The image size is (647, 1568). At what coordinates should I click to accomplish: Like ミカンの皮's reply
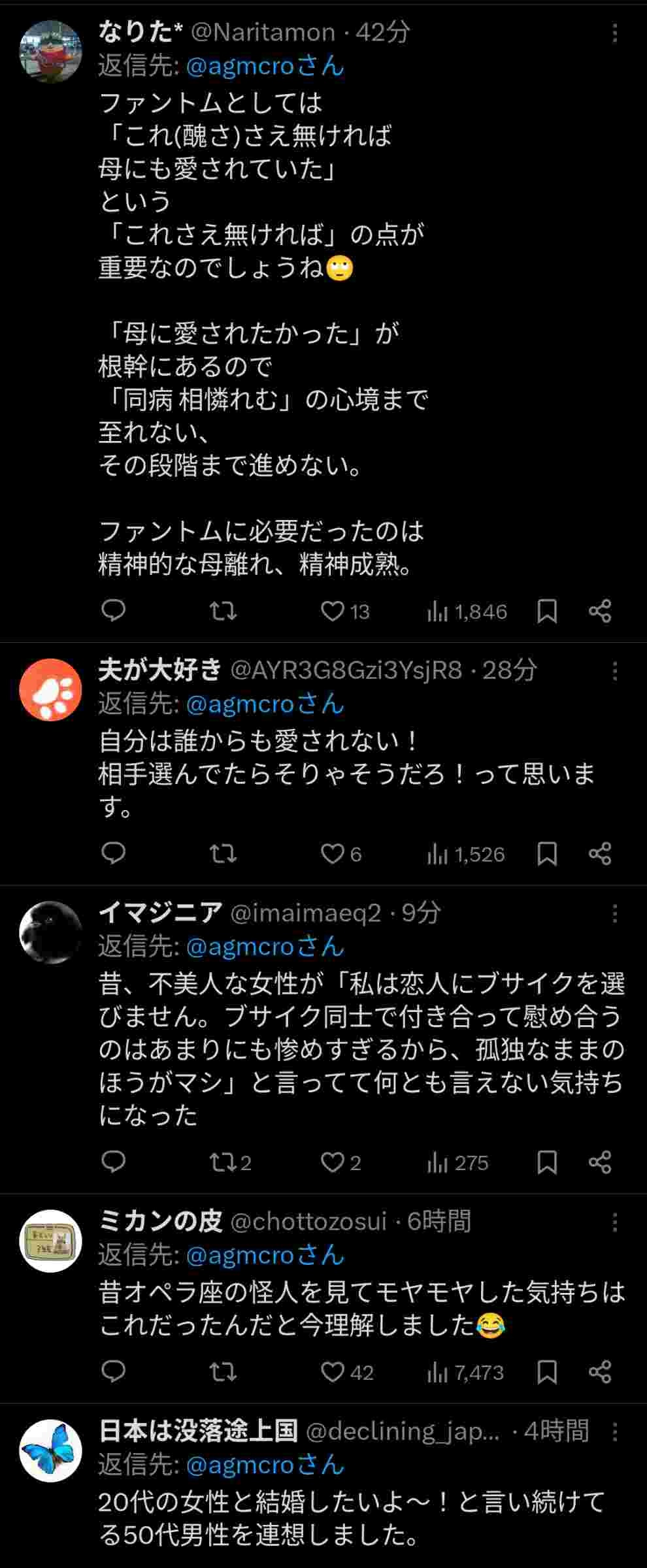tap(333, 1373)
